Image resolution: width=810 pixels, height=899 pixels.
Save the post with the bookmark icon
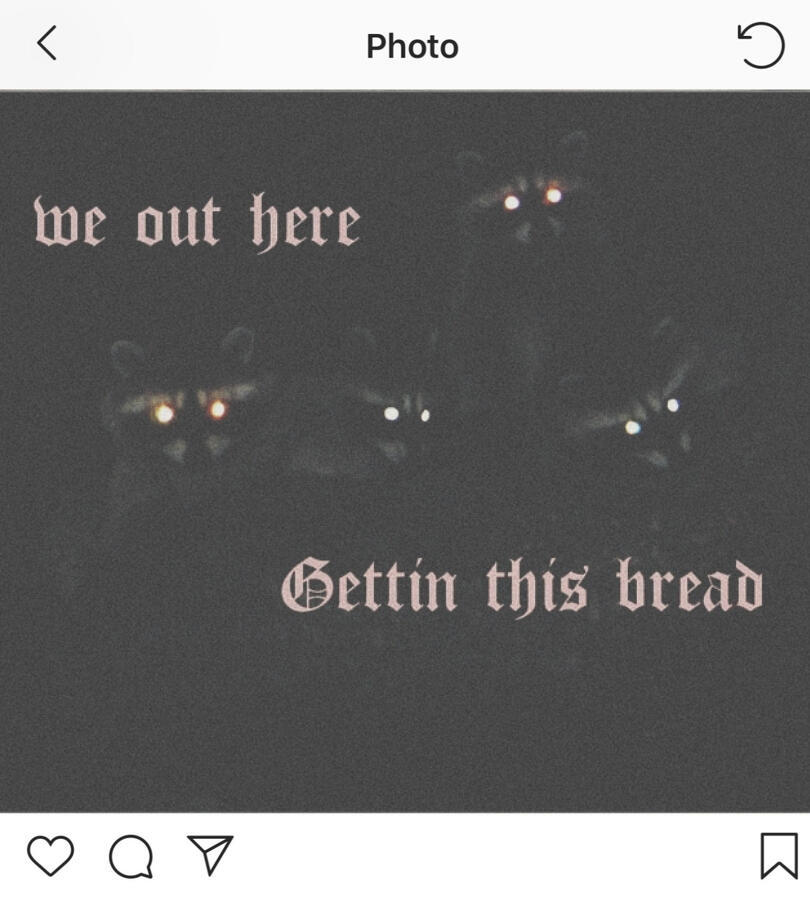point(779,856)
